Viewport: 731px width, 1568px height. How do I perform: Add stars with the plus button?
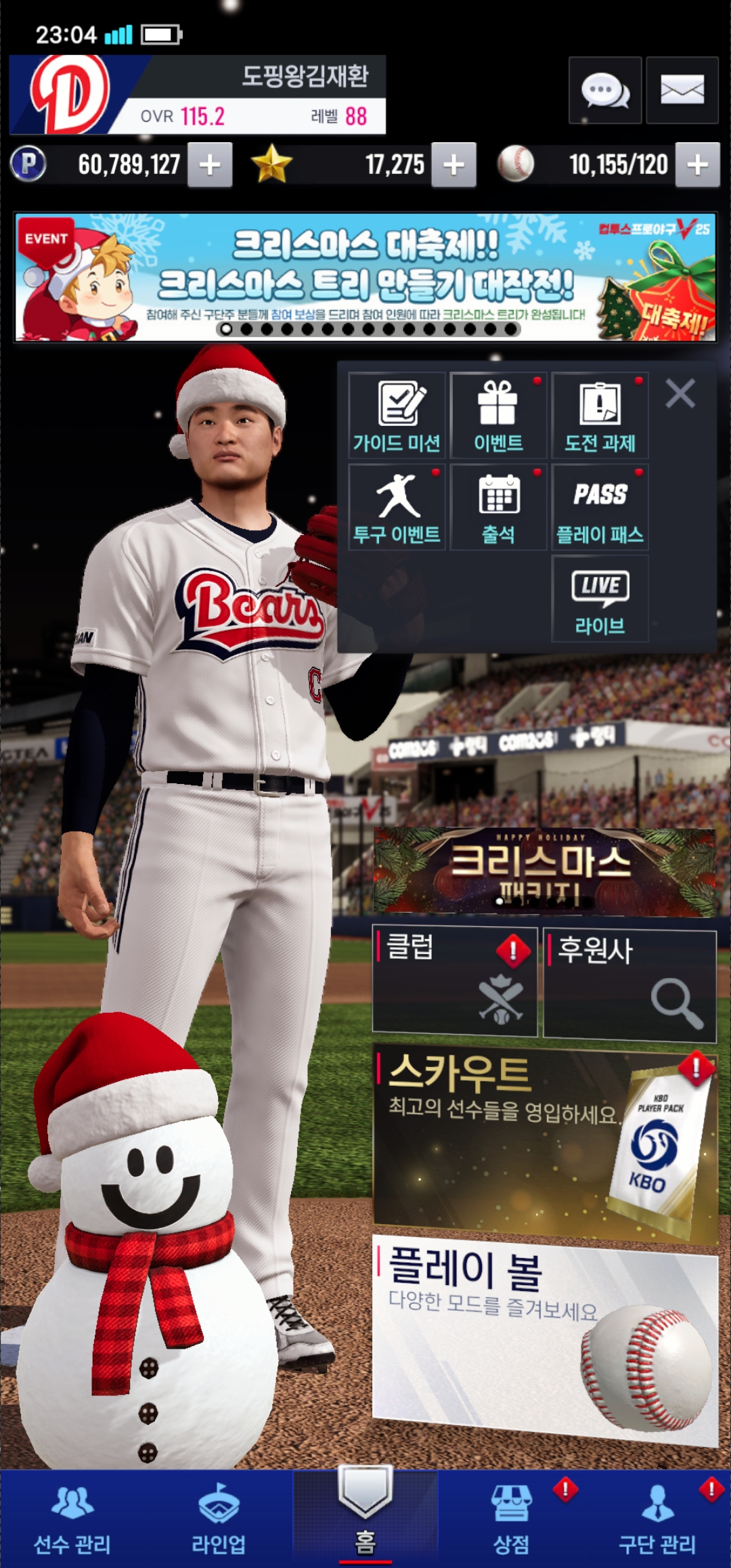pyautogui.click(x=453, y=165)
